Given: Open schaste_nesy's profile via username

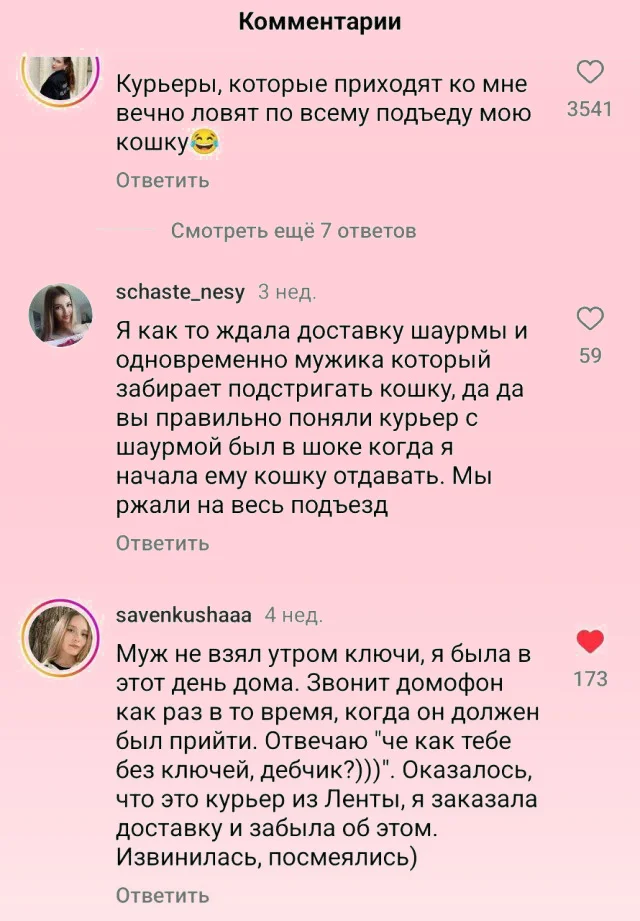Looking at the screenshot, I should [180, 292].
